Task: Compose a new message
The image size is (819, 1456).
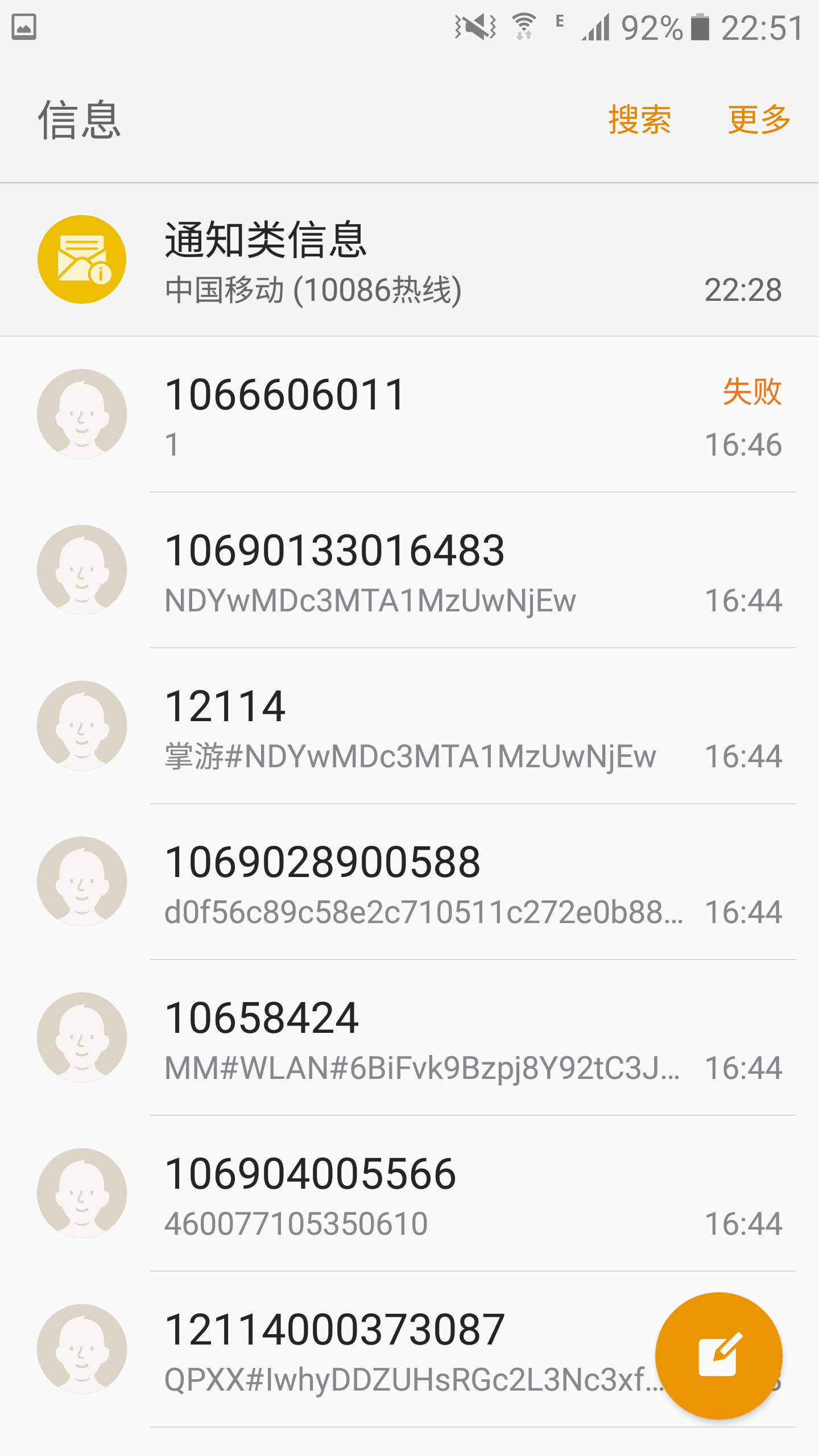Action: tap(718, 1356)
